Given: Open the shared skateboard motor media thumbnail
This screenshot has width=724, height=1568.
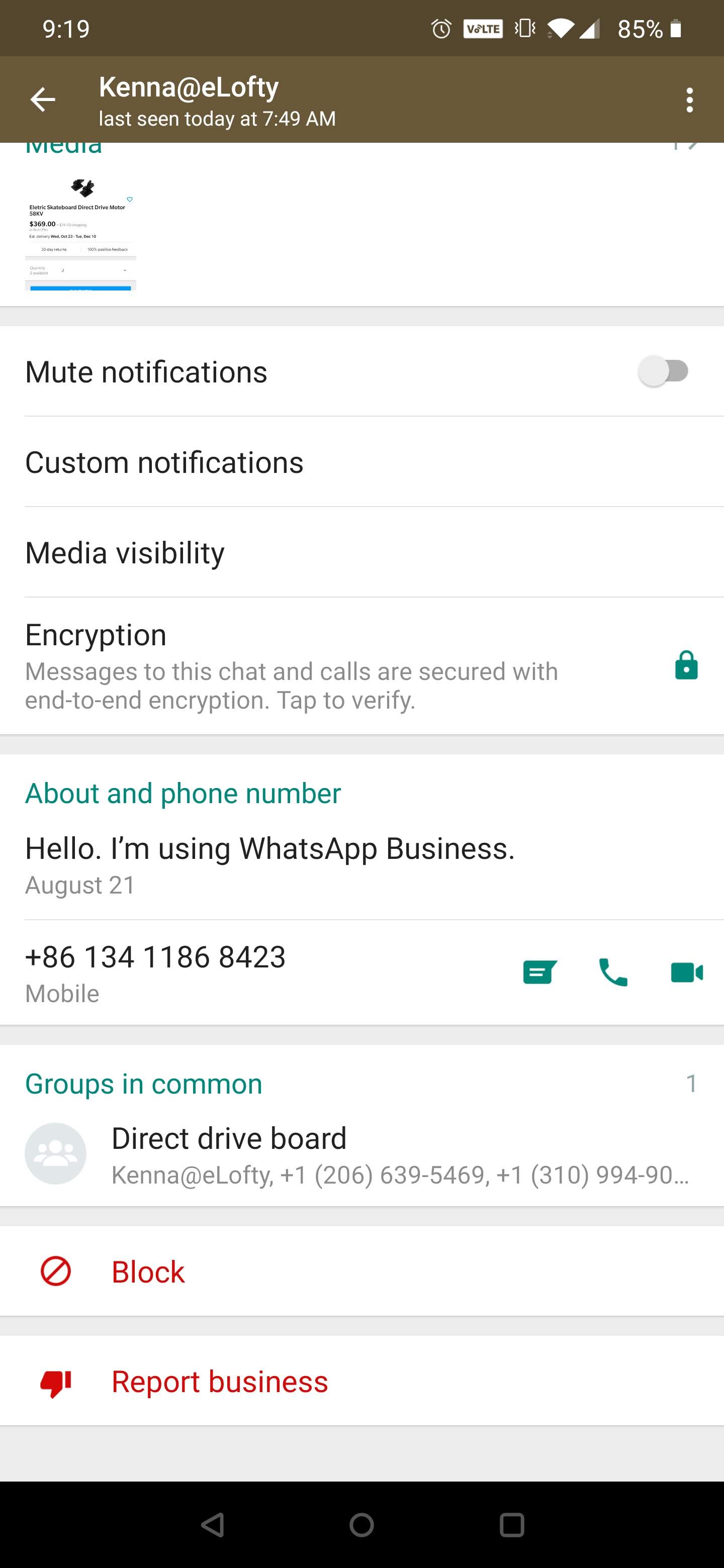Looking at the screenshot, I should coord(80,233).
